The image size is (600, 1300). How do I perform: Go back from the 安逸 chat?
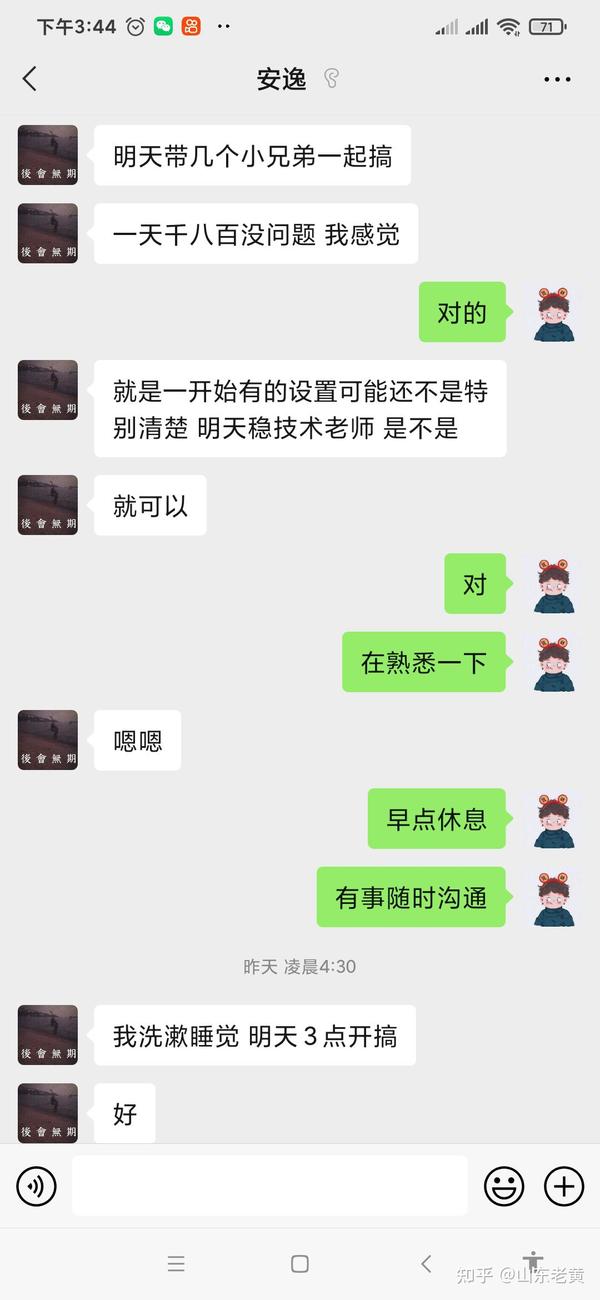(x=30, y=79)
